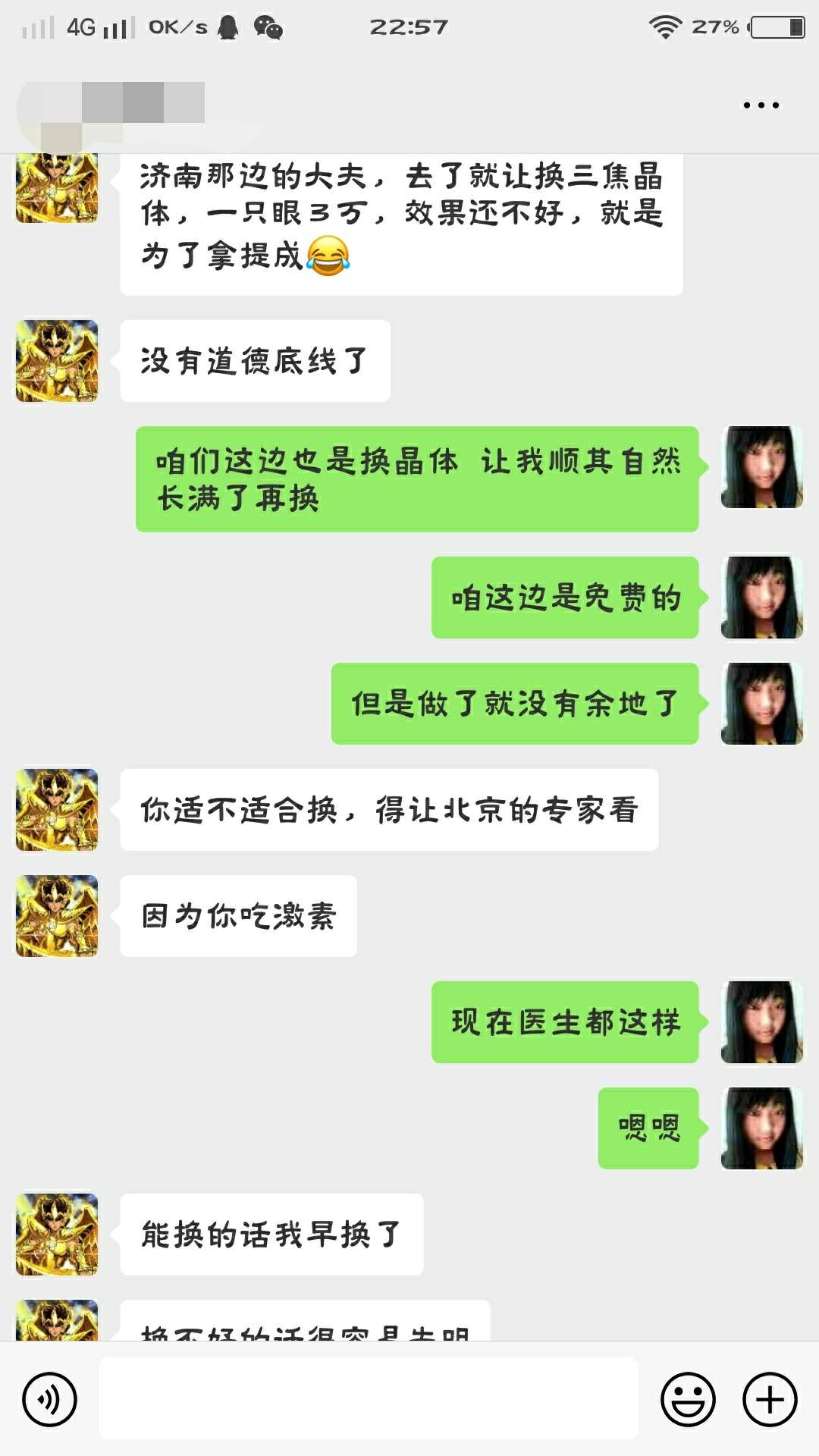Tap the clock showing 22:57

[409, 27]
